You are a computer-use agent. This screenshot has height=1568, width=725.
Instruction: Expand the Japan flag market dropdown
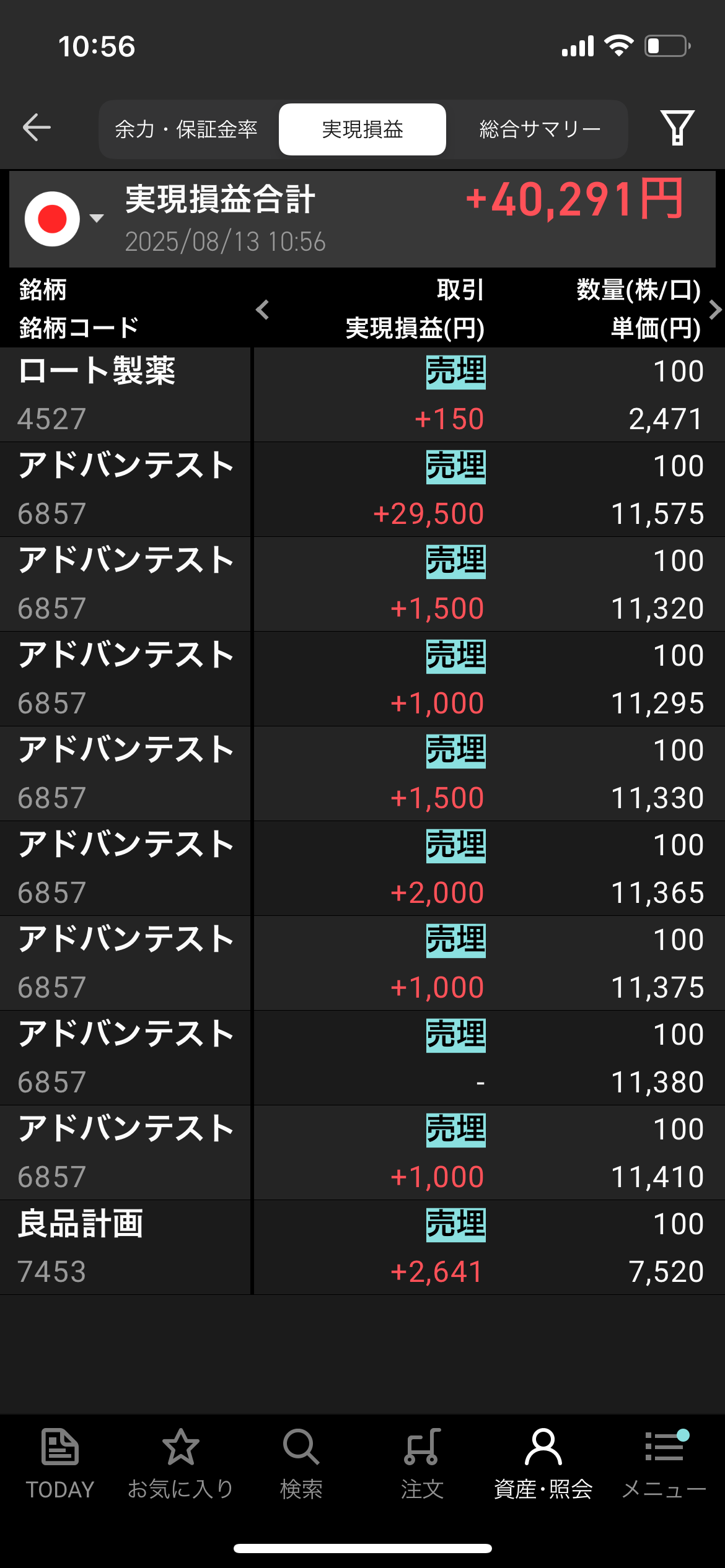(64, 219)
